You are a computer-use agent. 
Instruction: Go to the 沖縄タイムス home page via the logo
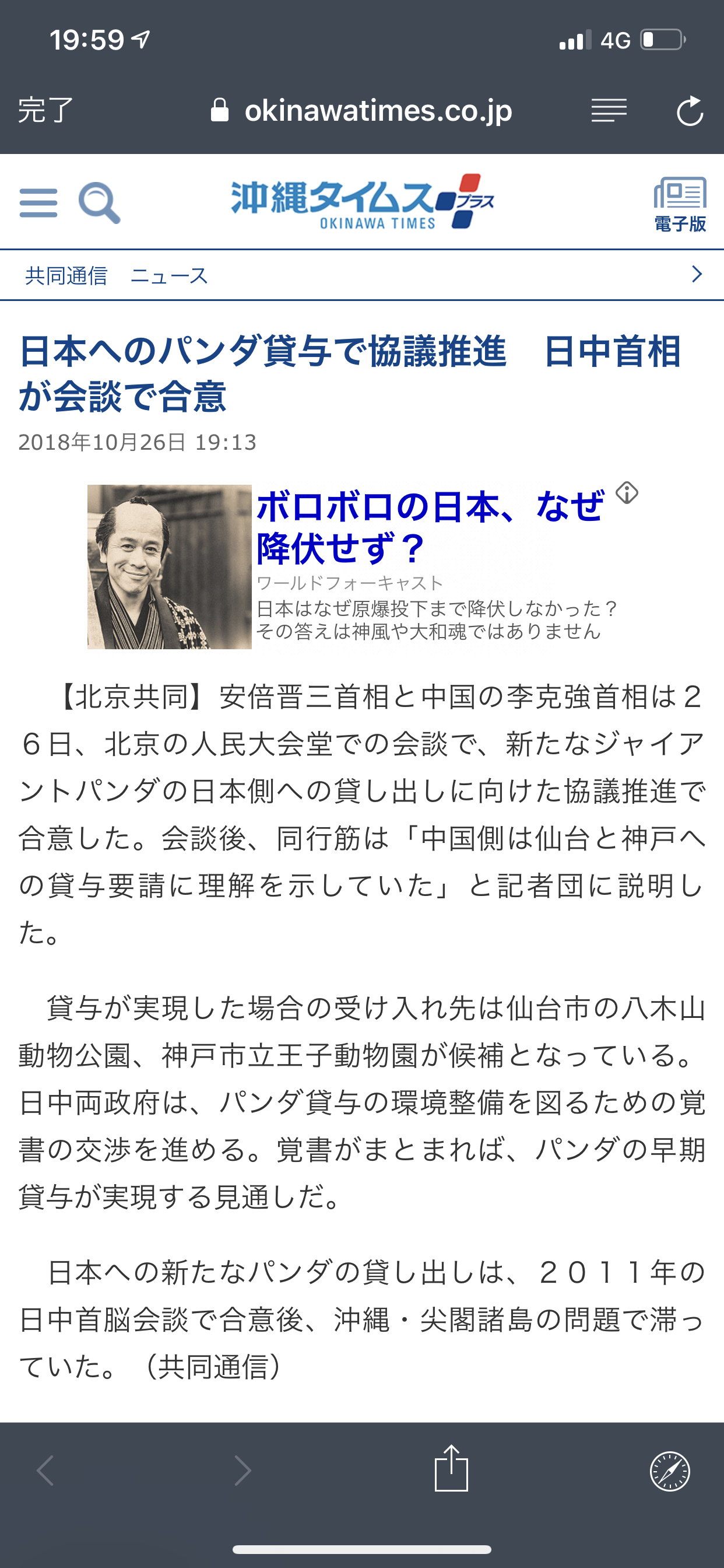point(362,202)
